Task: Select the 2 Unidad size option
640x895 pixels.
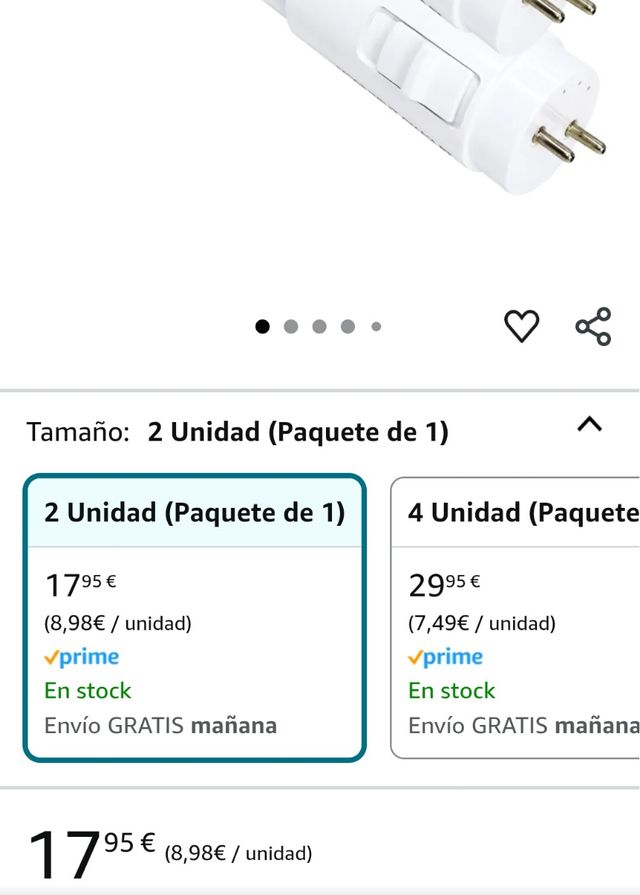Action: tap(195, 617)
